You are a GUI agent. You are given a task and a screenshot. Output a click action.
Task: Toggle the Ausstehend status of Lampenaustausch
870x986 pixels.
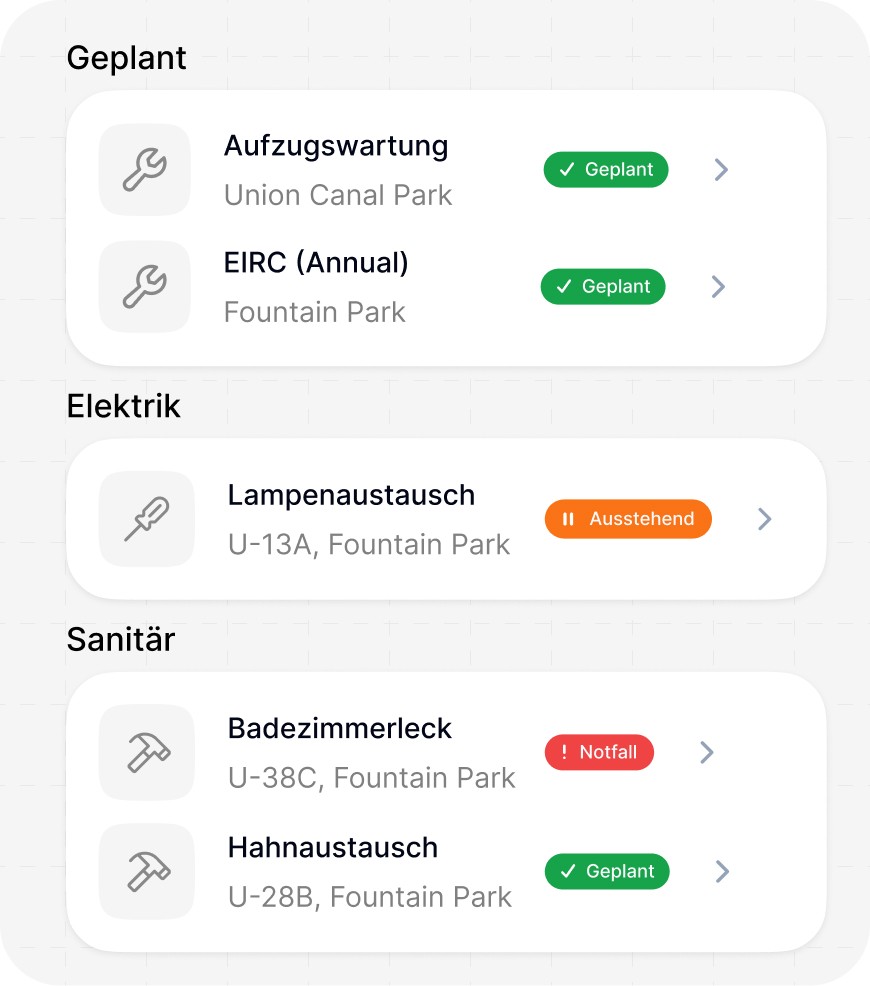coord(628,519)
